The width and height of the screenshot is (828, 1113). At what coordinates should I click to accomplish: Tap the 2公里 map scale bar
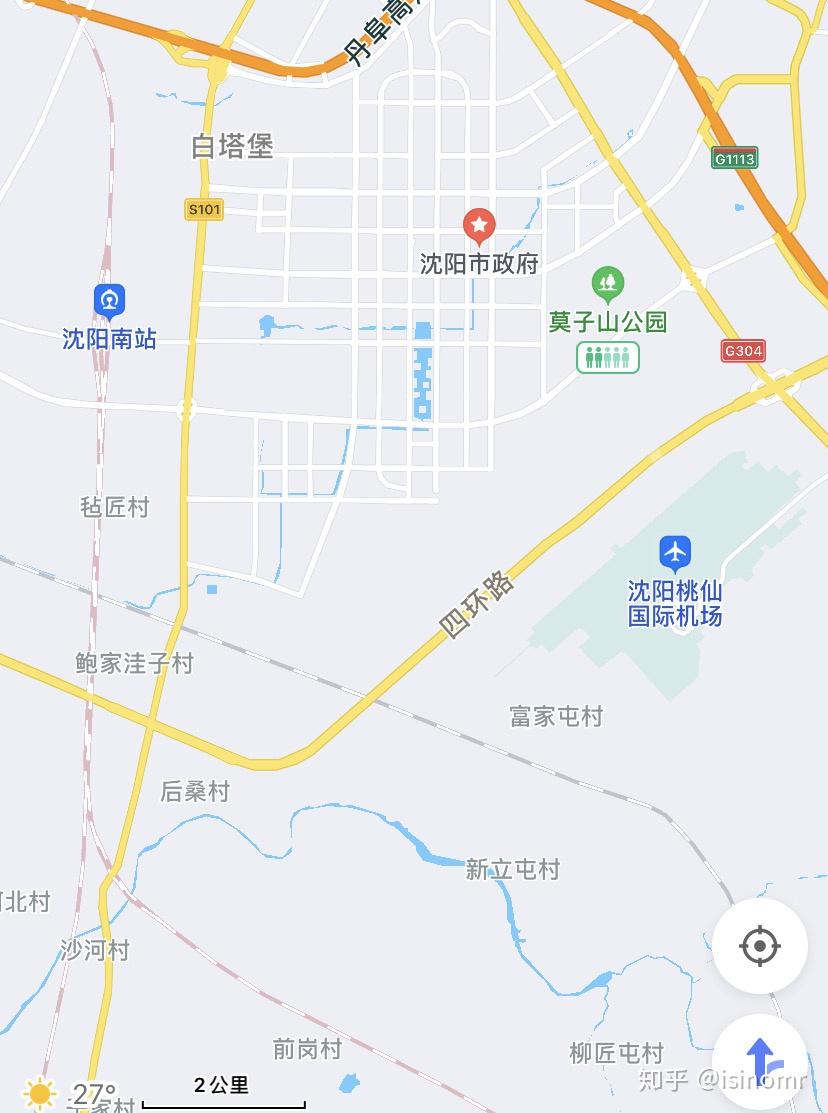(220, 1085)
